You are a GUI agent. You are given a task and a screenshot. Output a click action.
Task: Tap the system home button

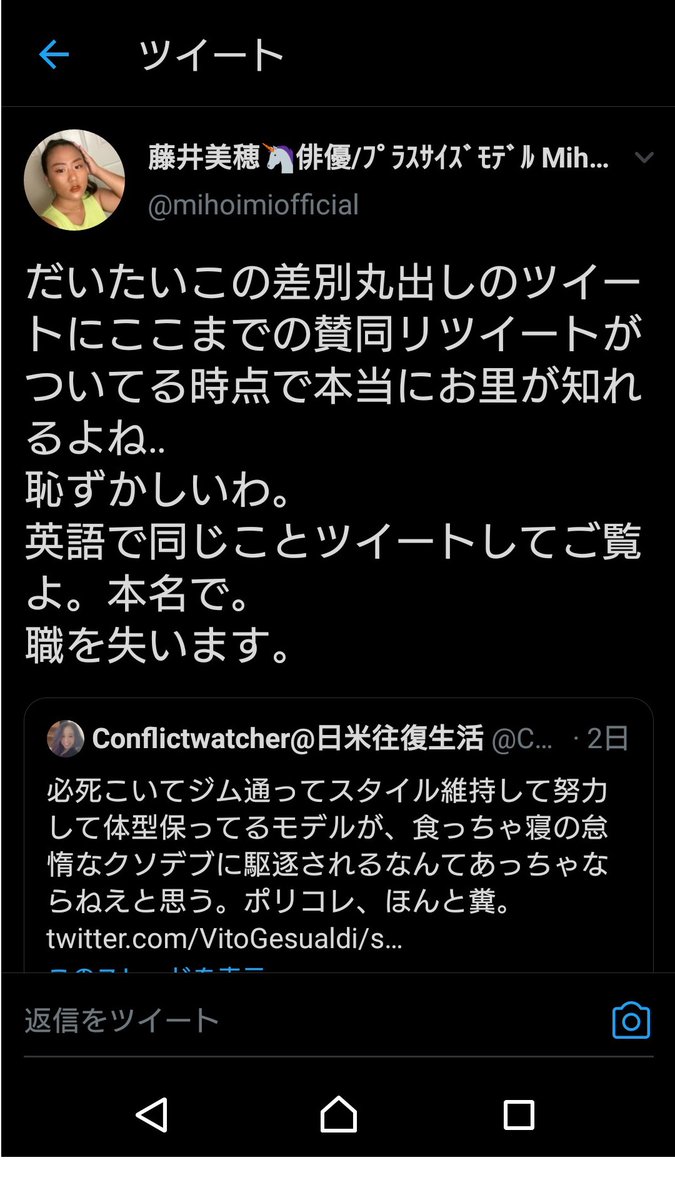[338, 1114]
